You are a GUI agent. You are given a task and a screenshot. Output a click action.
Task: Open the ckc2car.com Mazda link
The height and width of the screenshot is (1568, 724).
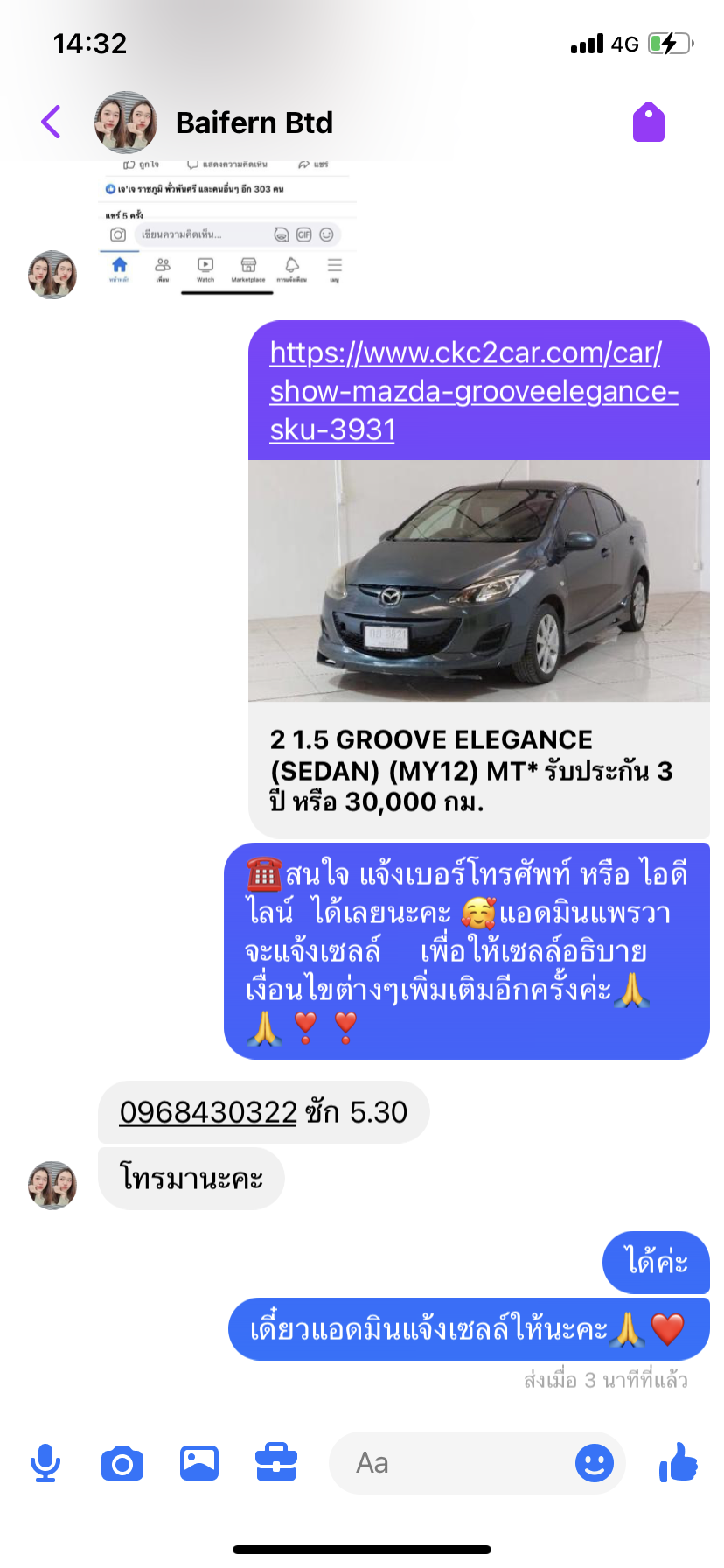[x=474, y=391]
